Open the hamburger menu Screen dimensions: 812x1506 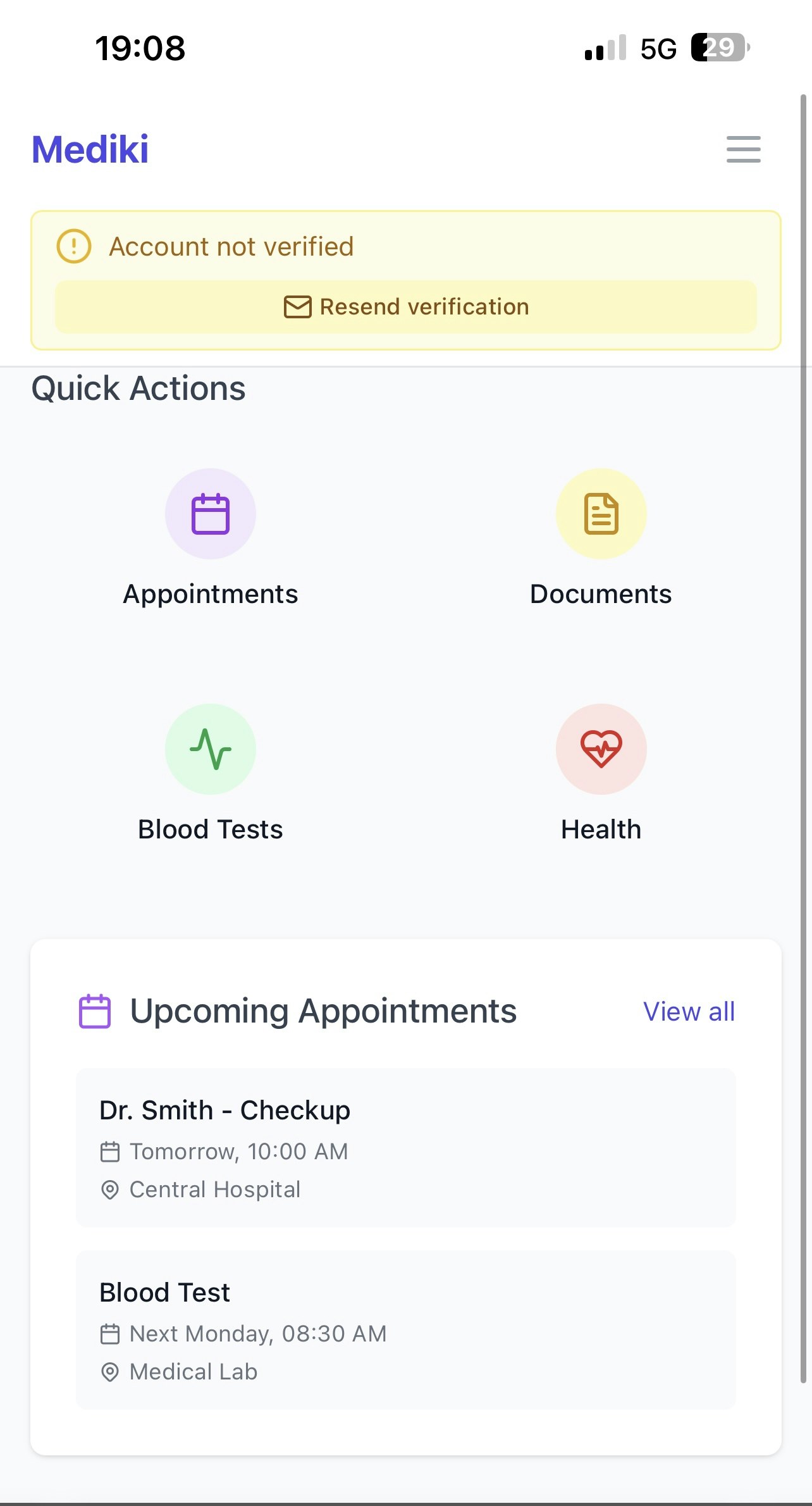[743, 149]
